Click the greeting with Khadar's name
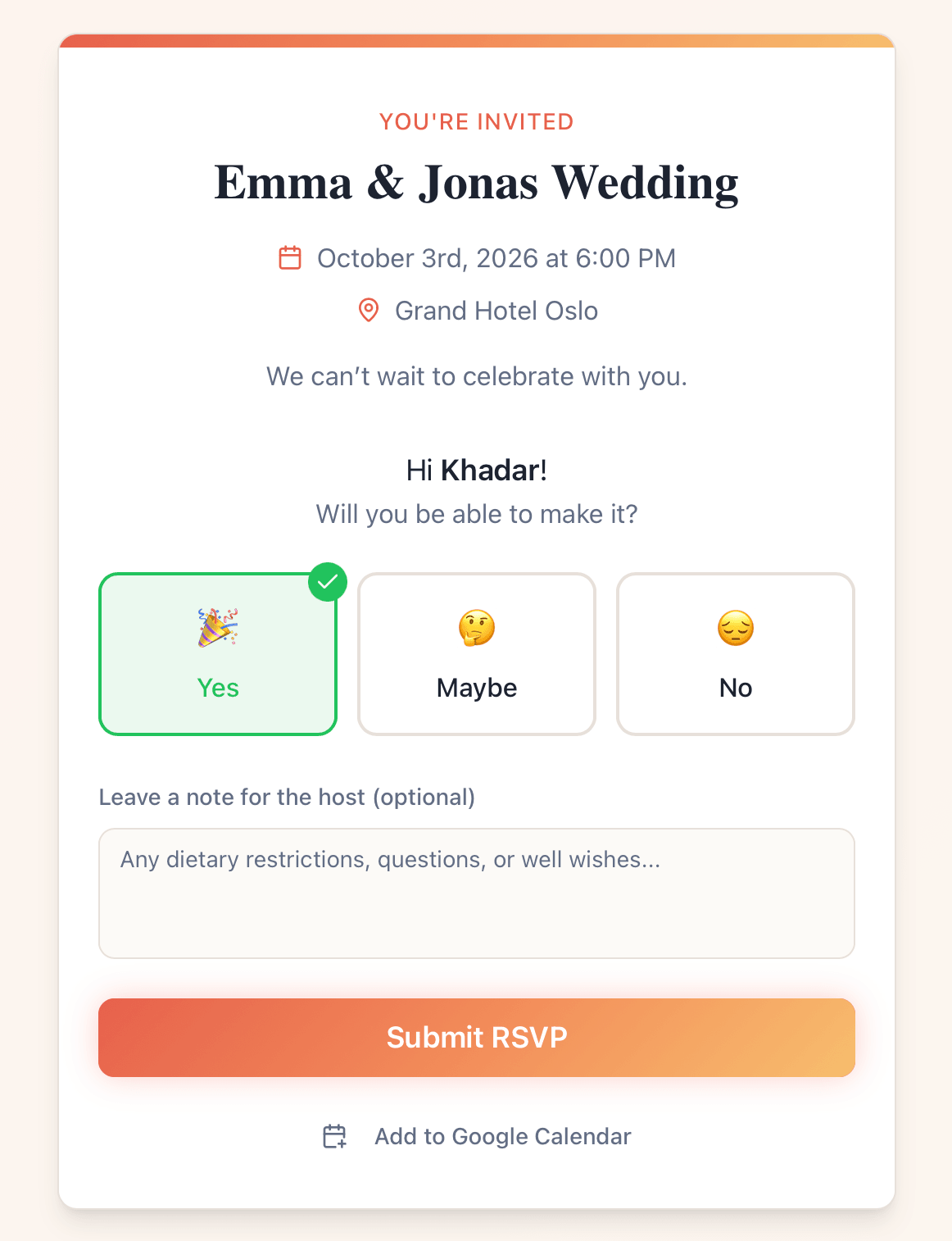The image size is (952, 1241). pyautogui.click(x=476, y=470)
